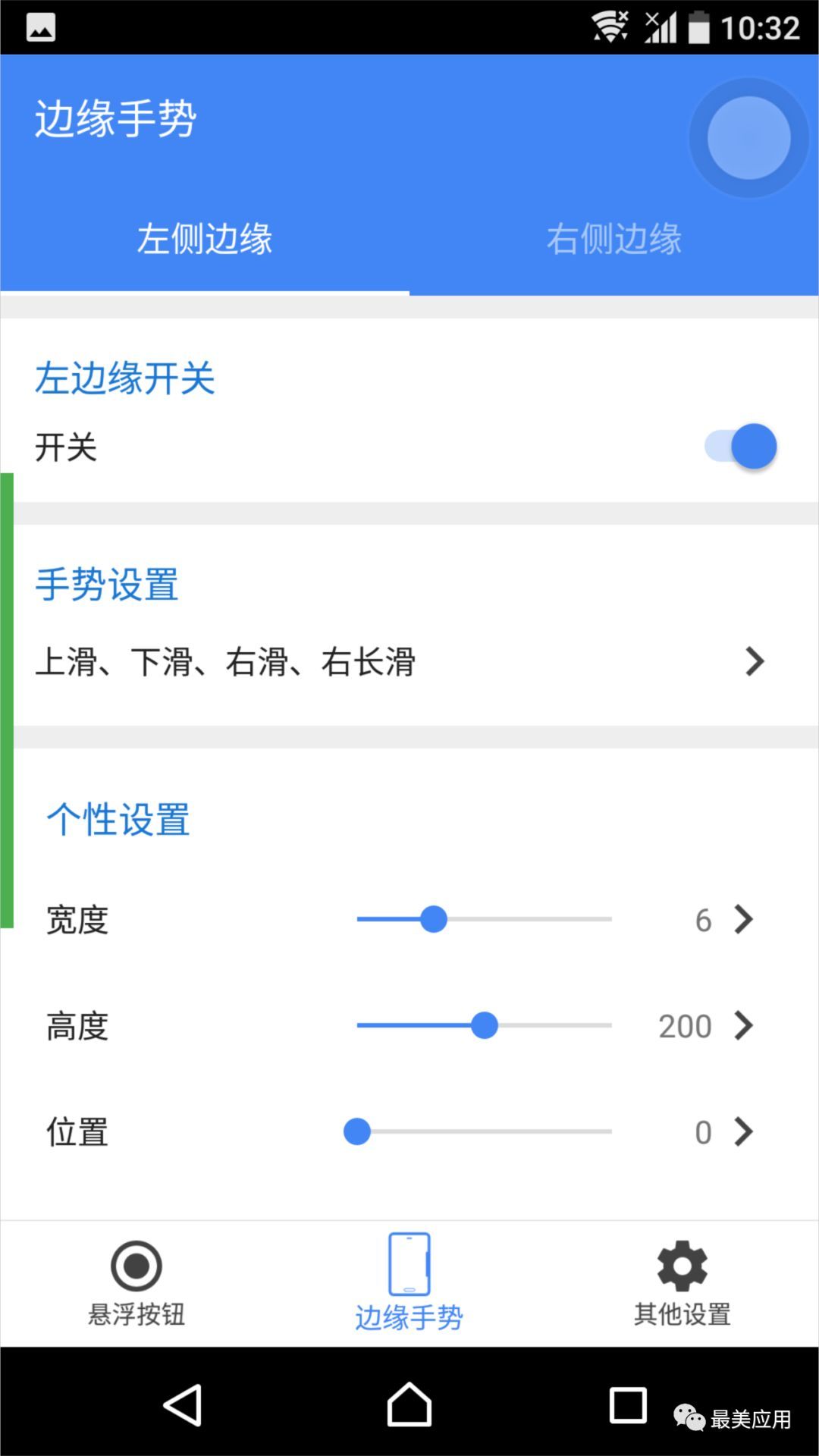Switch to the 右侧边缘 tab
This screenshot has height=1456, width=819.
point(614,240)
